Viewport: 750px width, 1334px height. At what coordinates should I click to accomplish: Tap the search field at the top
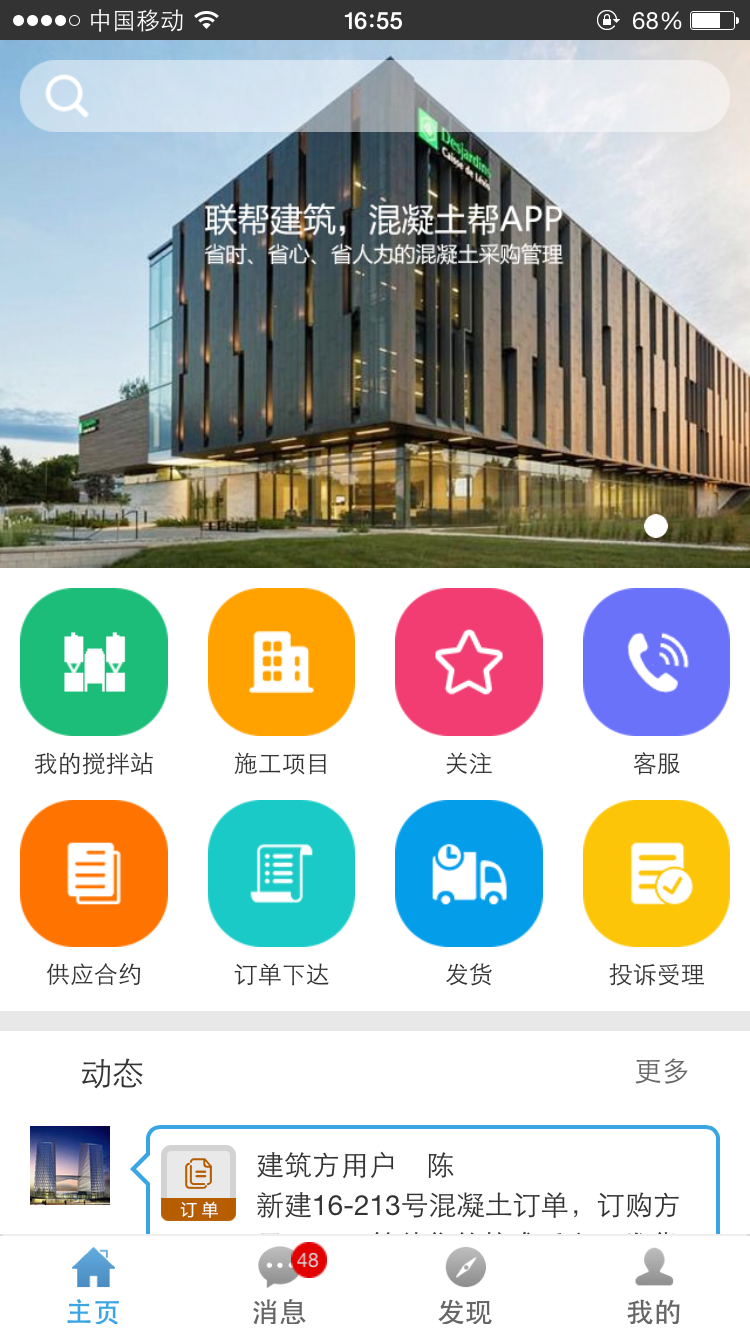[x=375, y=96]
